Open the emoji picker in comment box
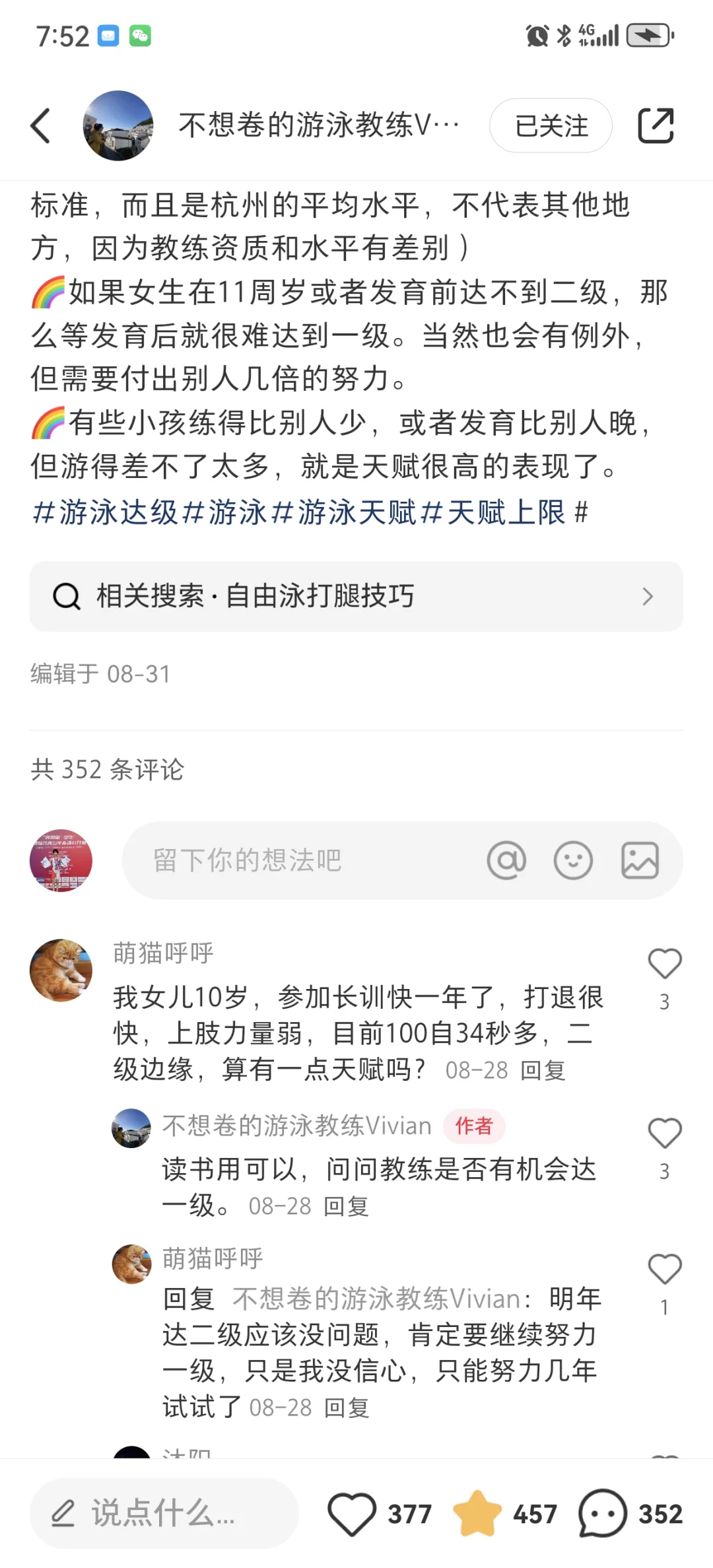This screenshot has width=713, height=1568. coord(573,860)
